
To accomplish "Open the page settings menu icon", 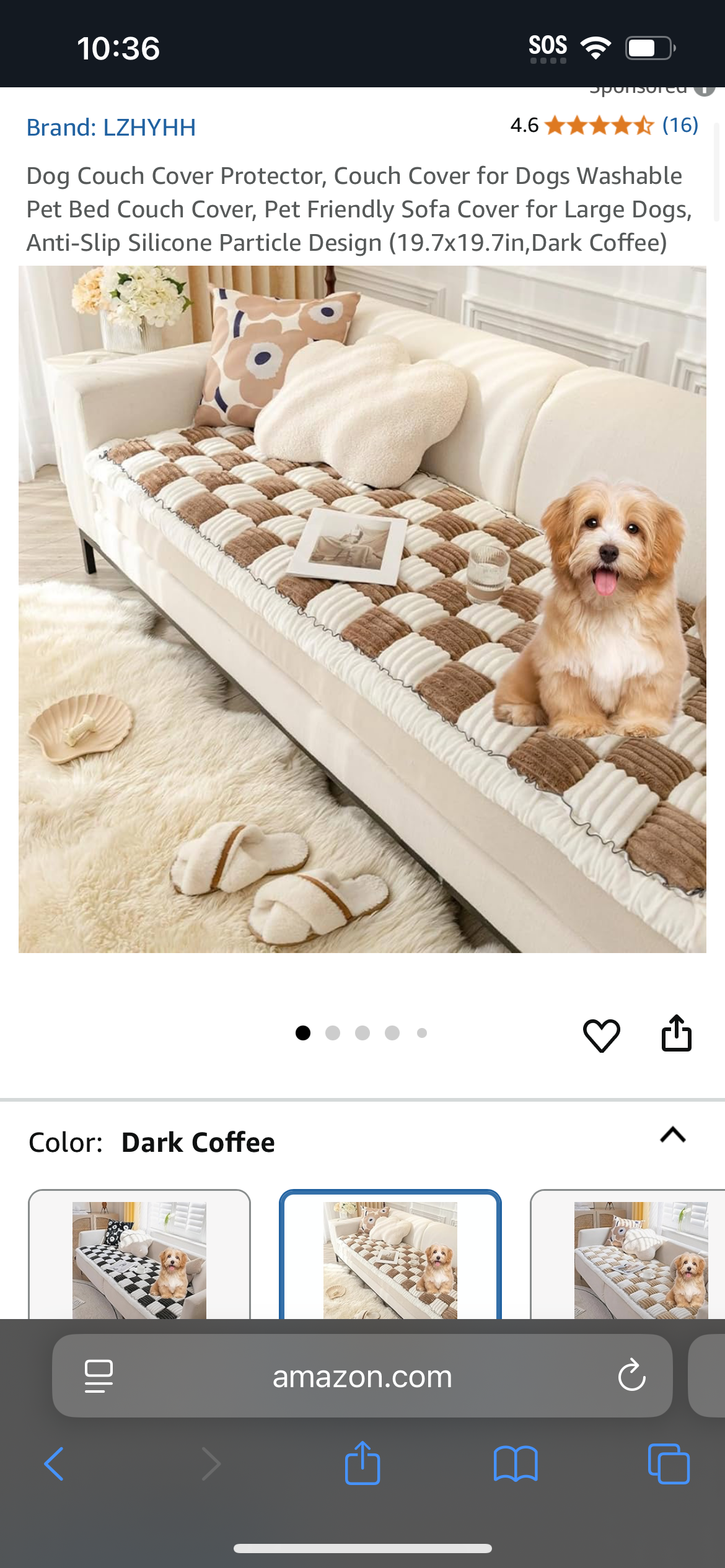I will (x=99, y=1376).
